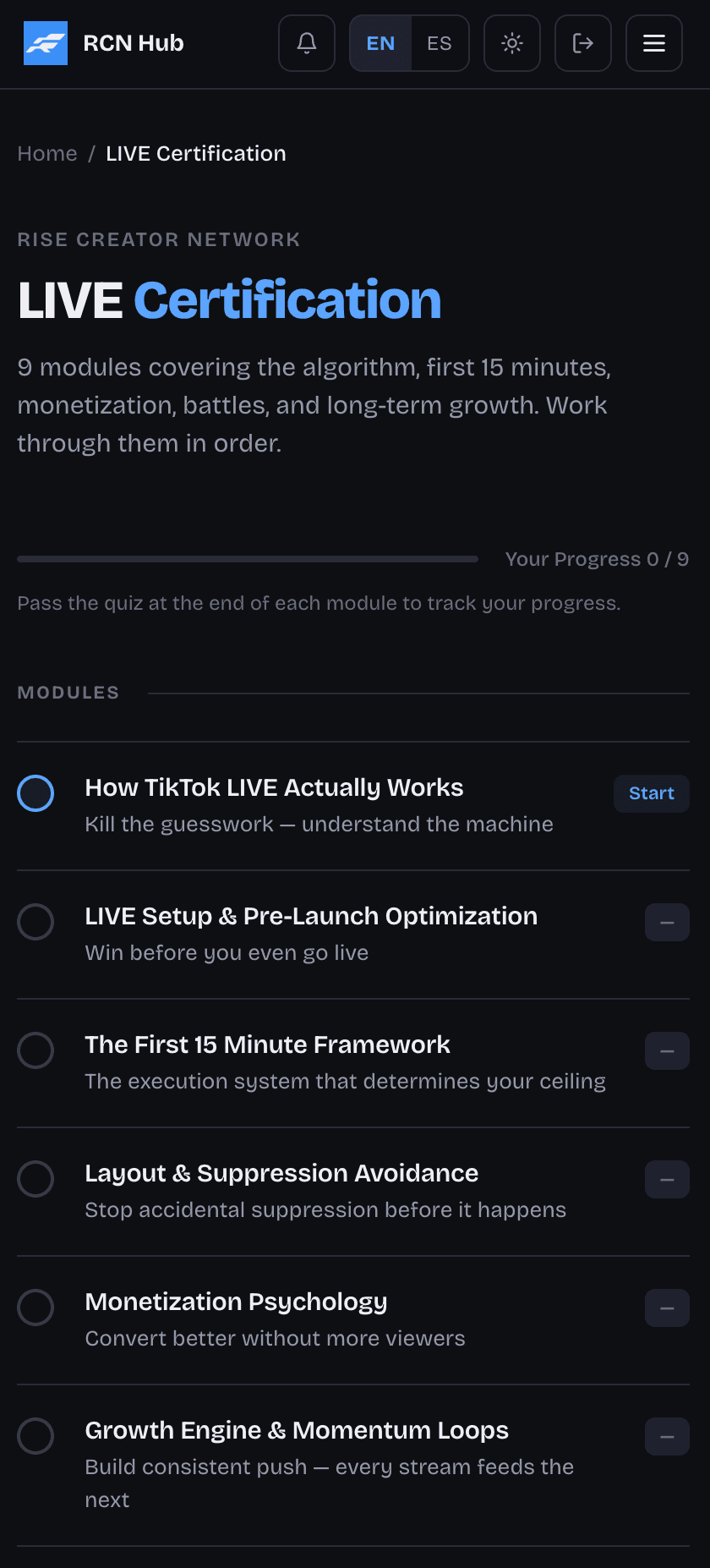Open Layout & Suppression Avoidance module
This screenshot has height=1568, width=710.
click(353, 1192)
